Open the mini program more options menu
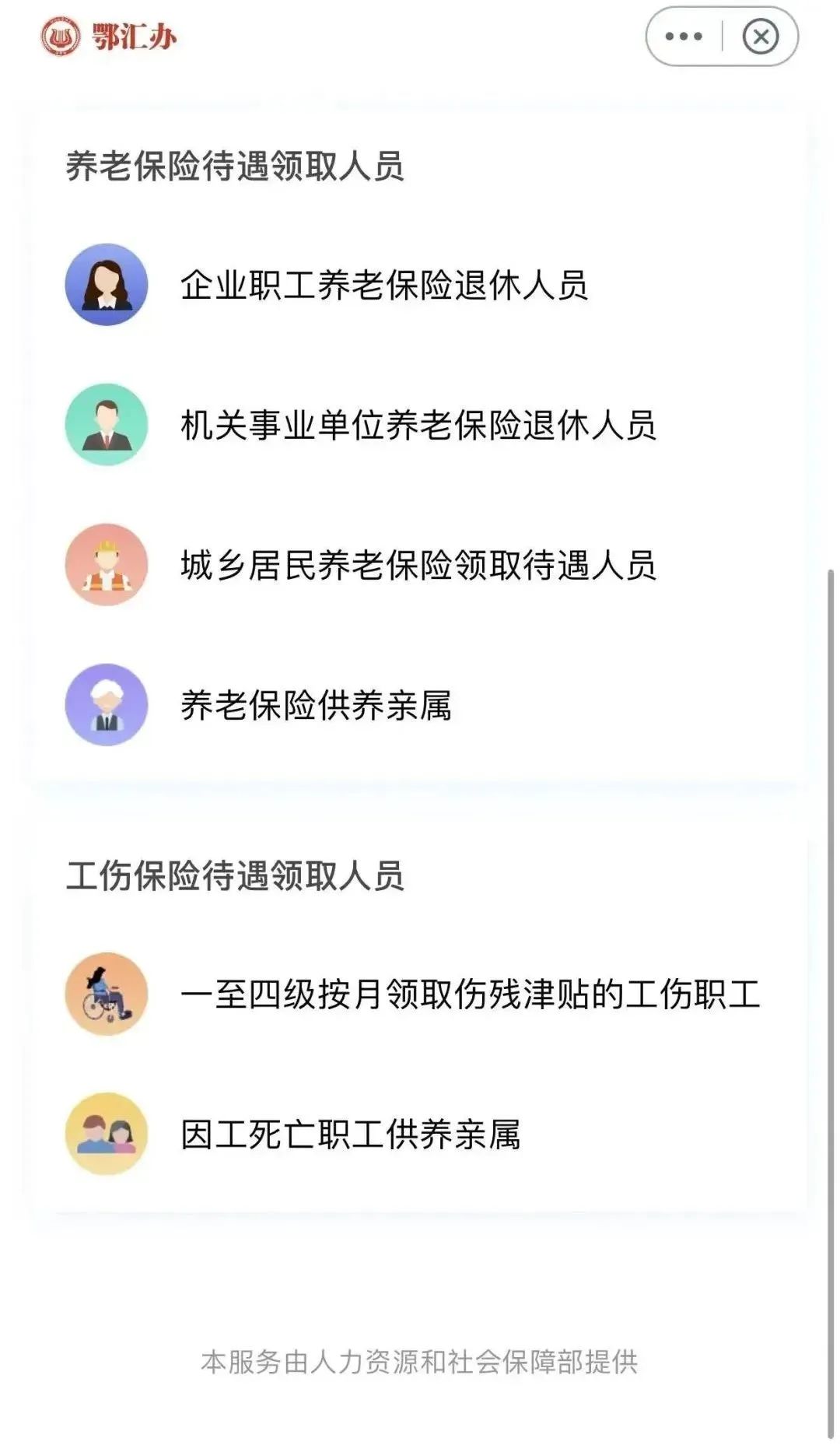 pos(684,37)
